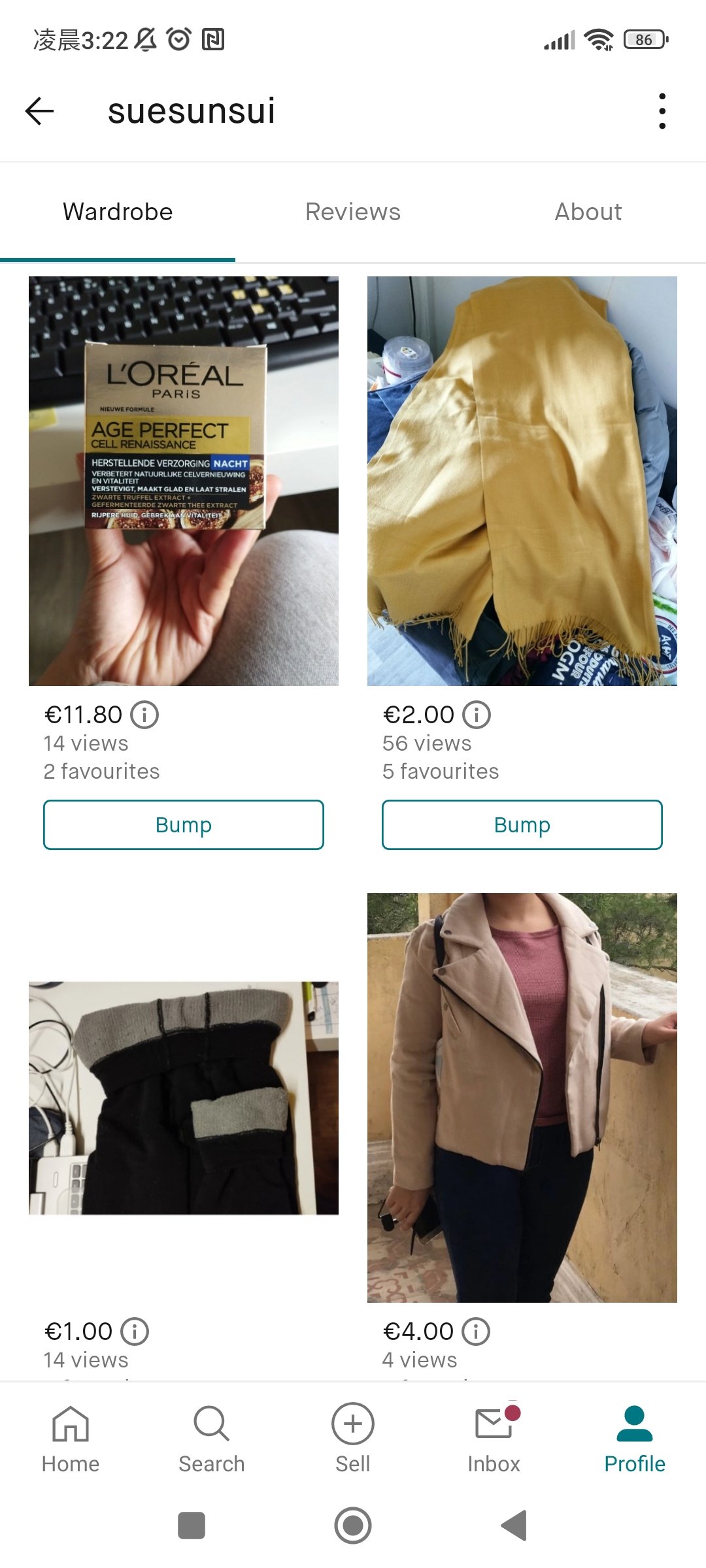Sell a new item
706x1568 pixels.
353,1439
